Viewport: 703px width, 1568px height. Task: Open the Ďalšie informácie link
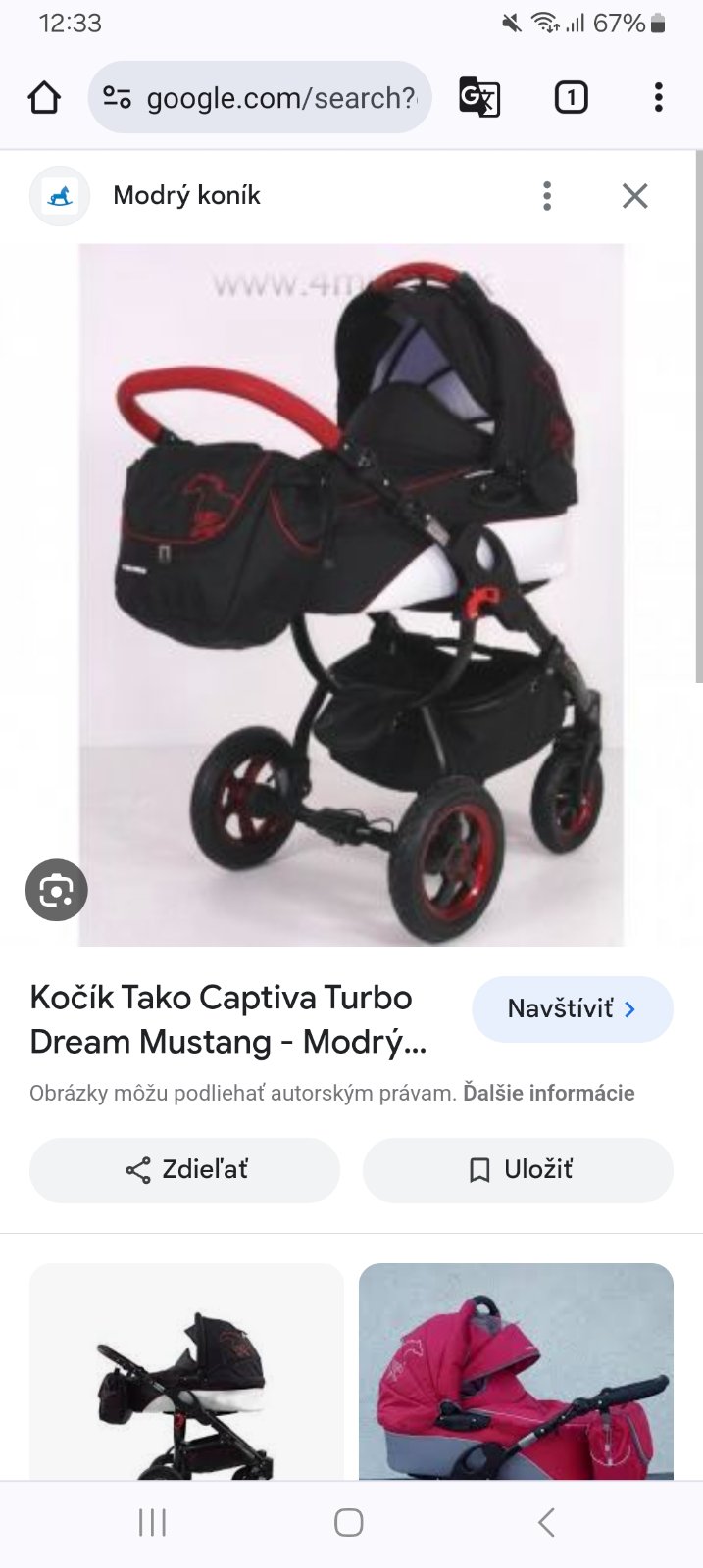click(x=548, y=1093)
